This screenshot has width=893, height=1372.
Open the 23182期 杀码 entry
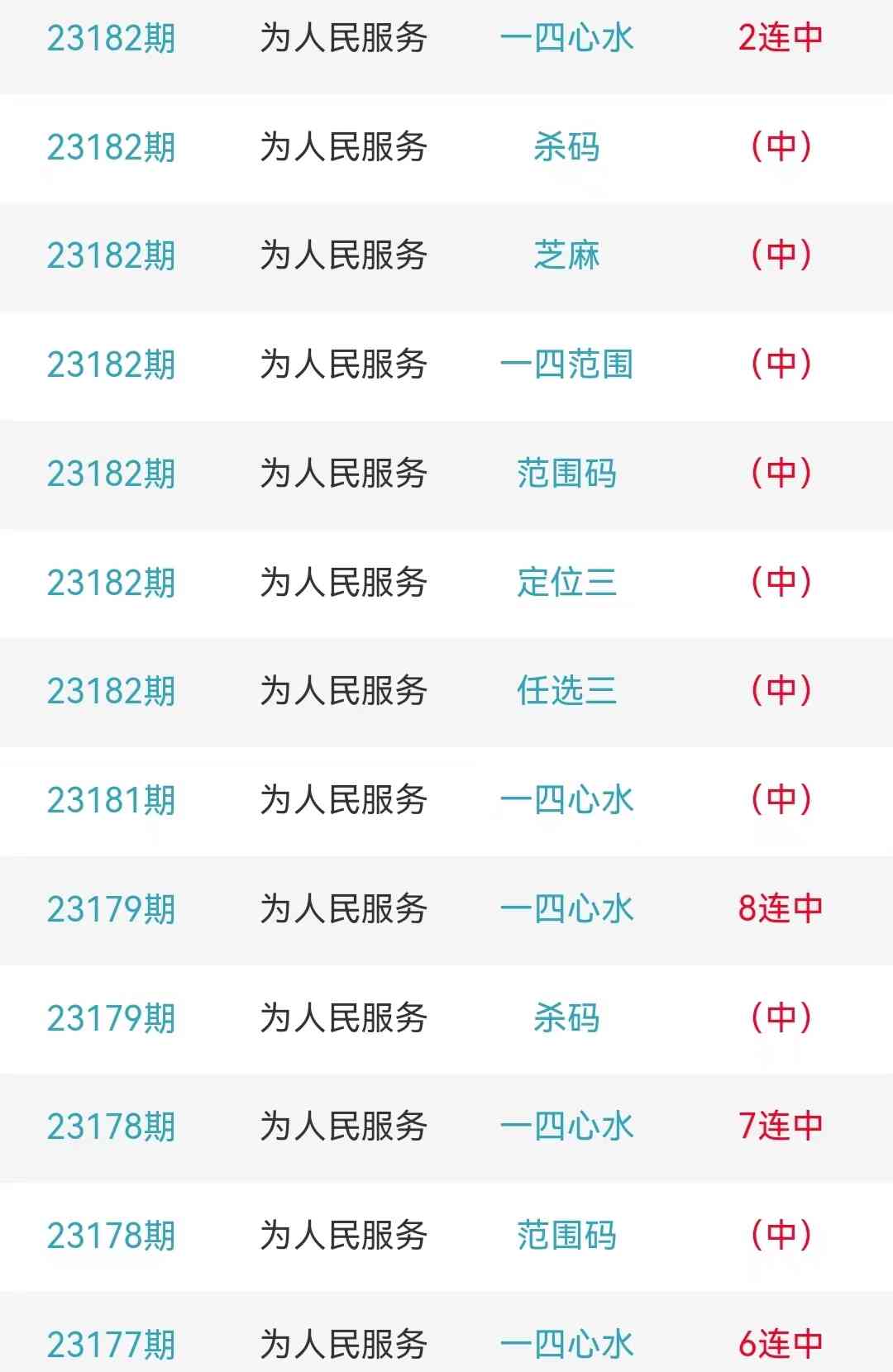pyautogui.click(x=566, y=147)
